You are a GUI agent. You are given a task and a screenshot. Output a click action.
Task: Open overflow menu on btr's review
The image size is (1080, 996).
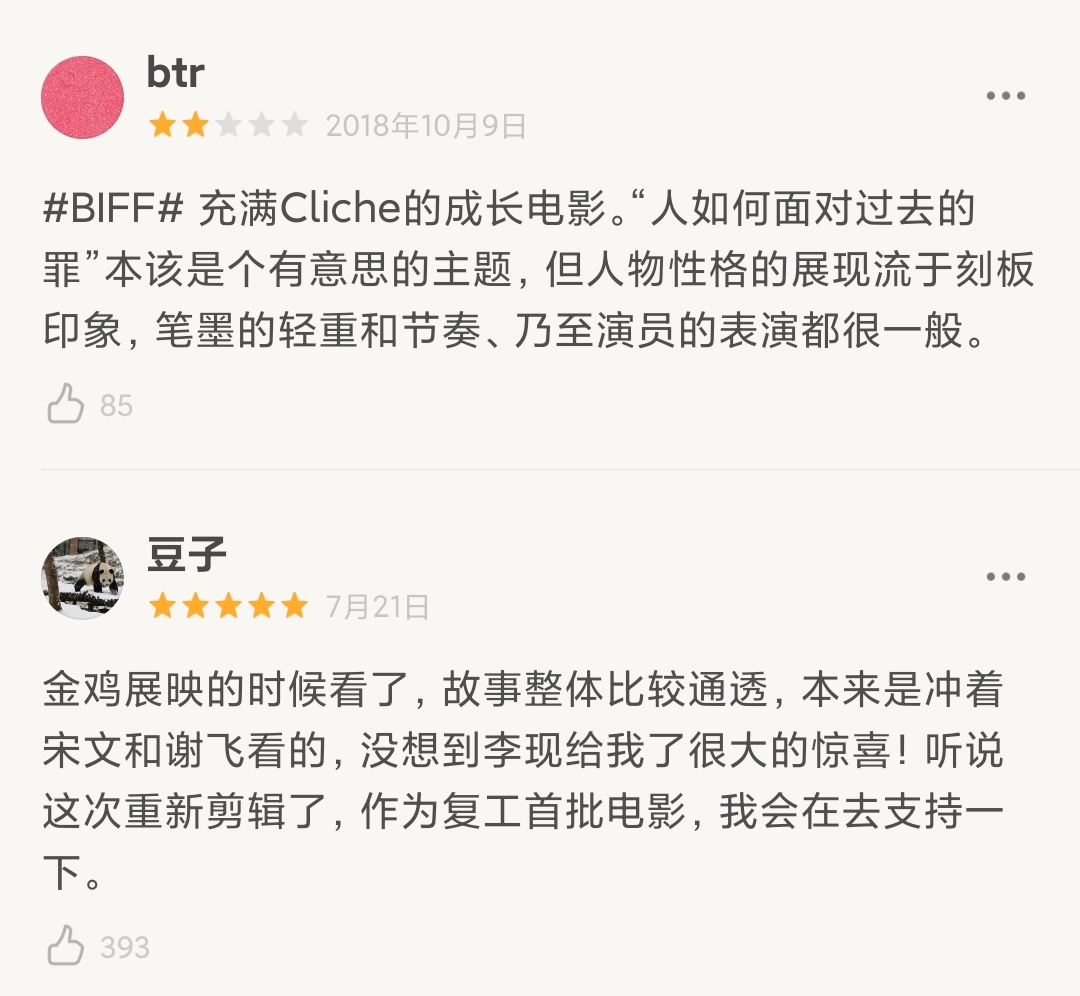pyautogui.click(x=1005, y=97)
